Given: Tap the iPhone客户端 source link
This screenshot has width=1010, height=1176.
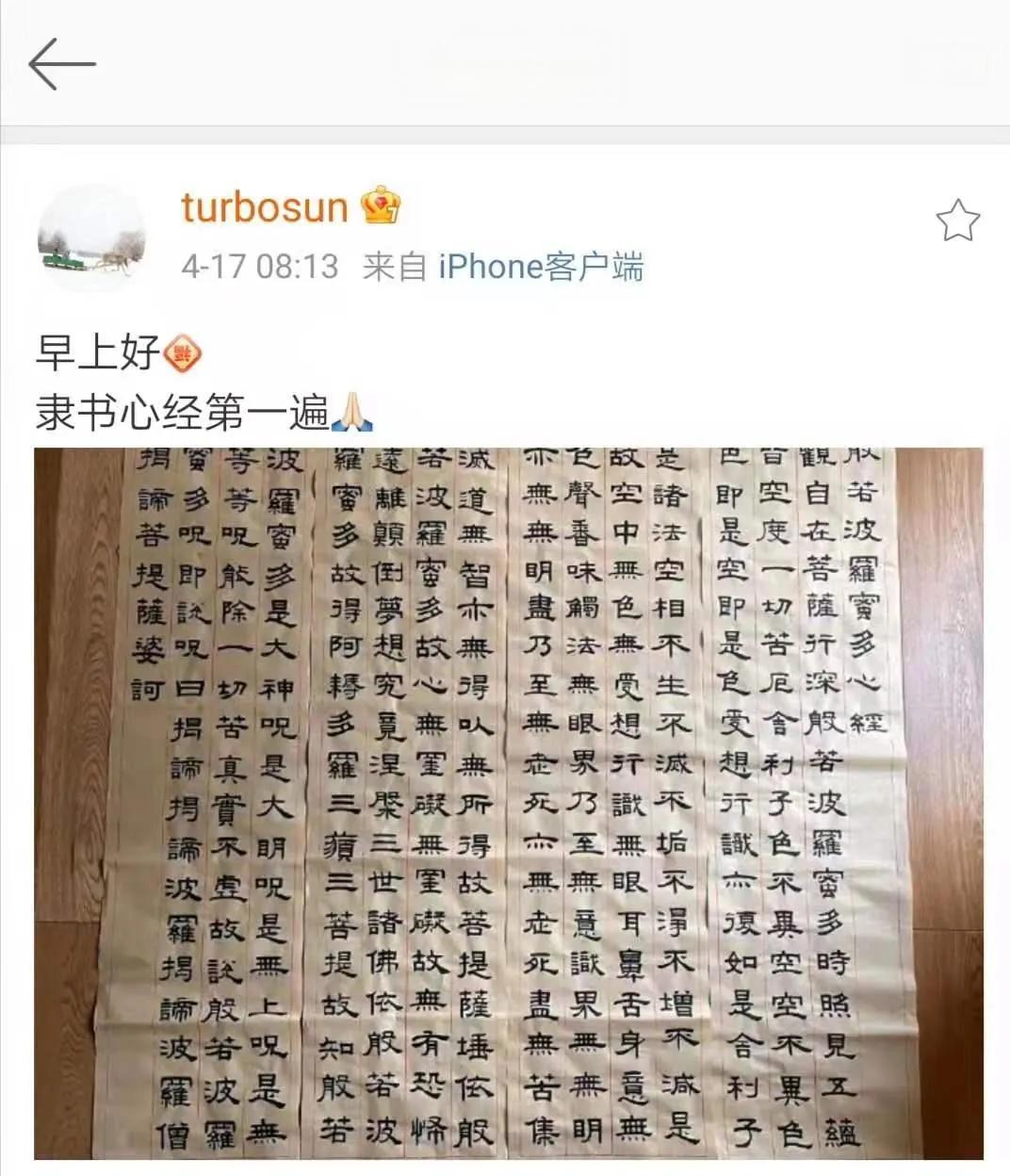Looking at the screenshot, I should tap(540, 267).
